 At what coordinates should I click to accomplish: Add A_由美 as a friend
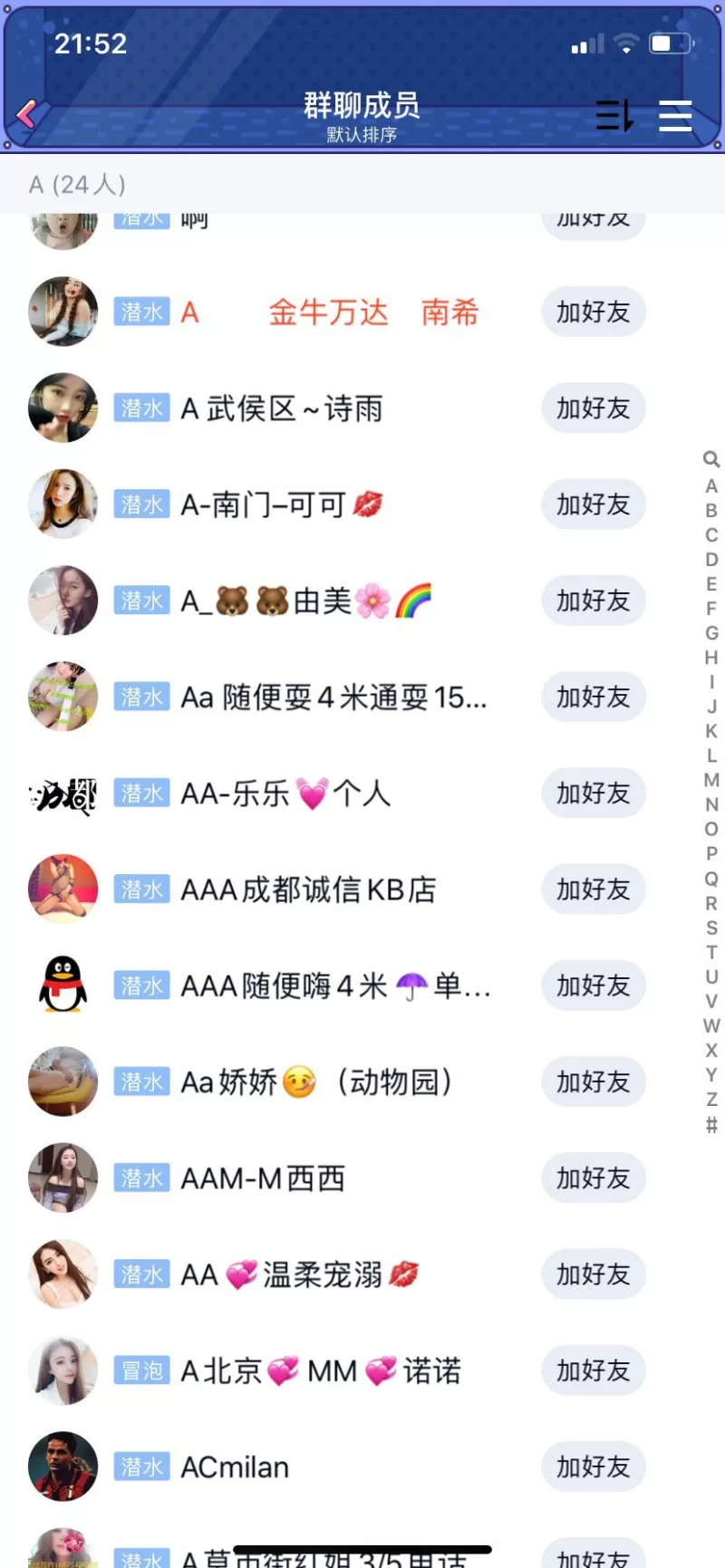[x=593, y=601]
